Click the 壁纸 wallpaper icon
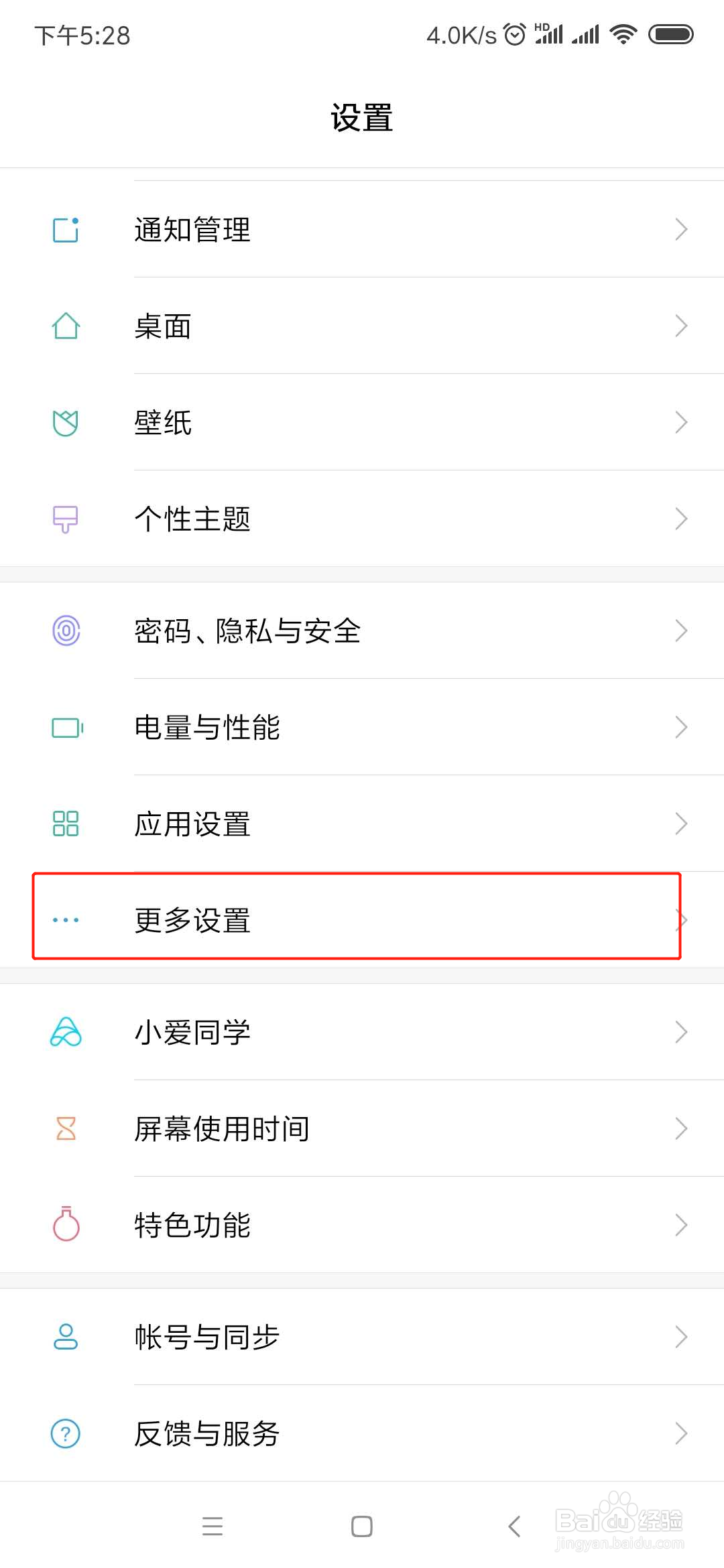Image resolution: width=724 pixels, height=1568 pixels. [x=65, y=422]
